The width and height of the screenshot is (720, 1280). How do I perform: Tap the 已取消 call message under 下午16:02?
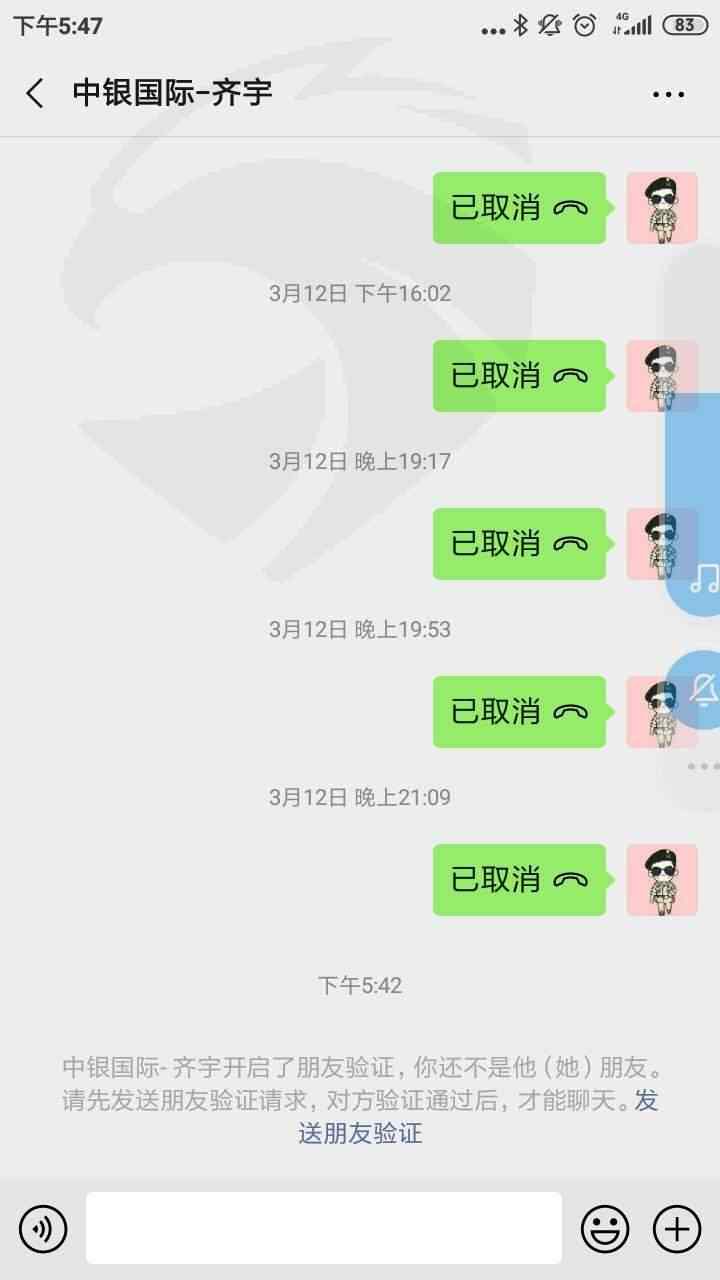point(519,376)
